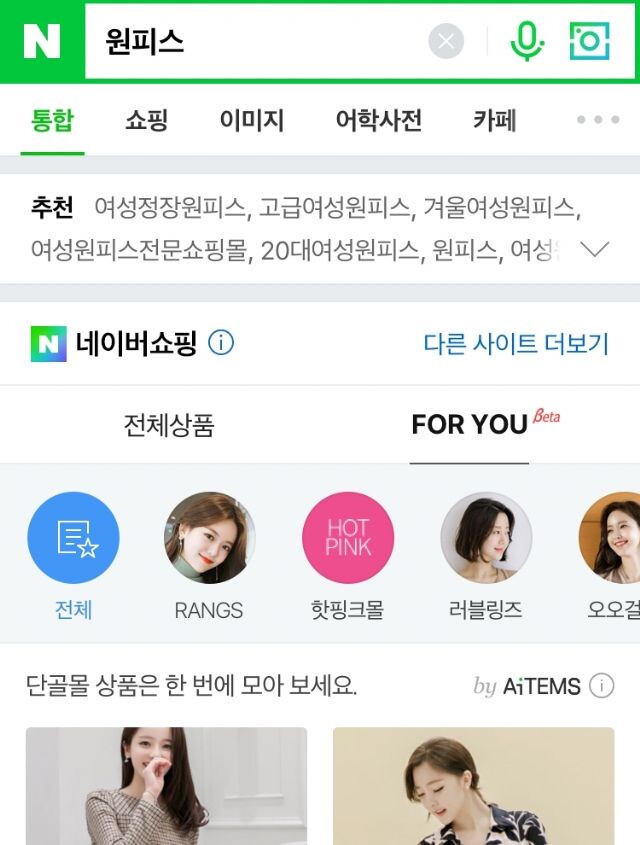This screenshot has height=845, width=640.
Task: Switch to the 이미지 tab
Action: click(x=252, y=121)
